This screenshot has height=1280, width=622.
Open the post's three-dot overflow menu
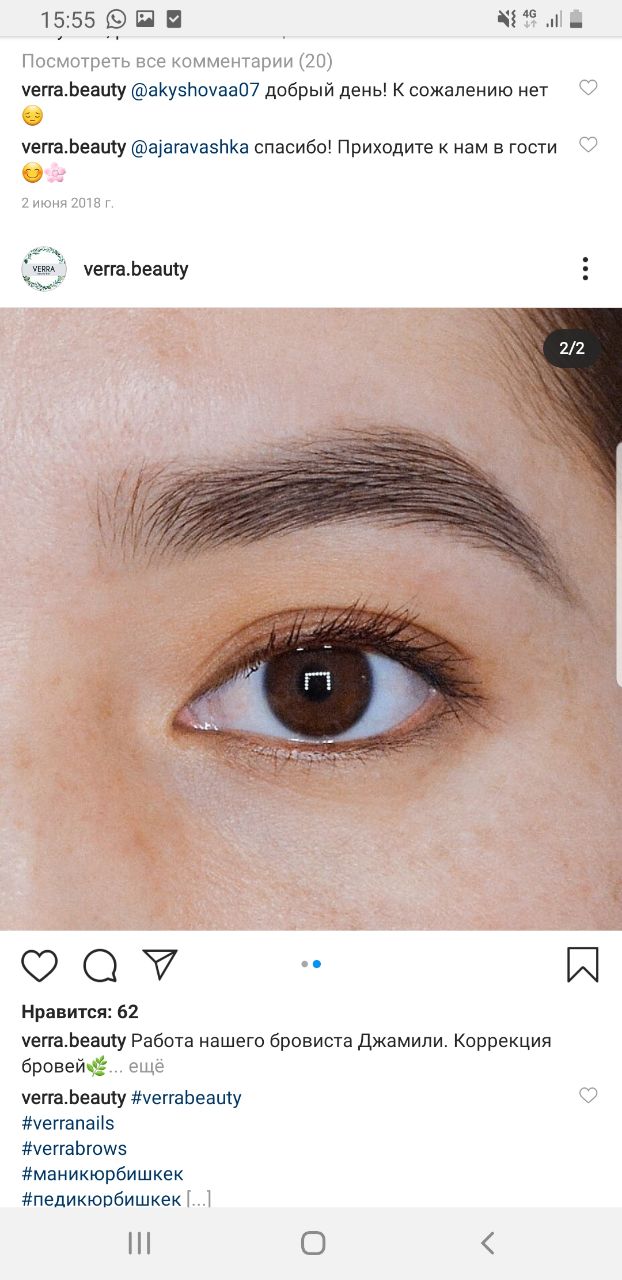[585, 269]
